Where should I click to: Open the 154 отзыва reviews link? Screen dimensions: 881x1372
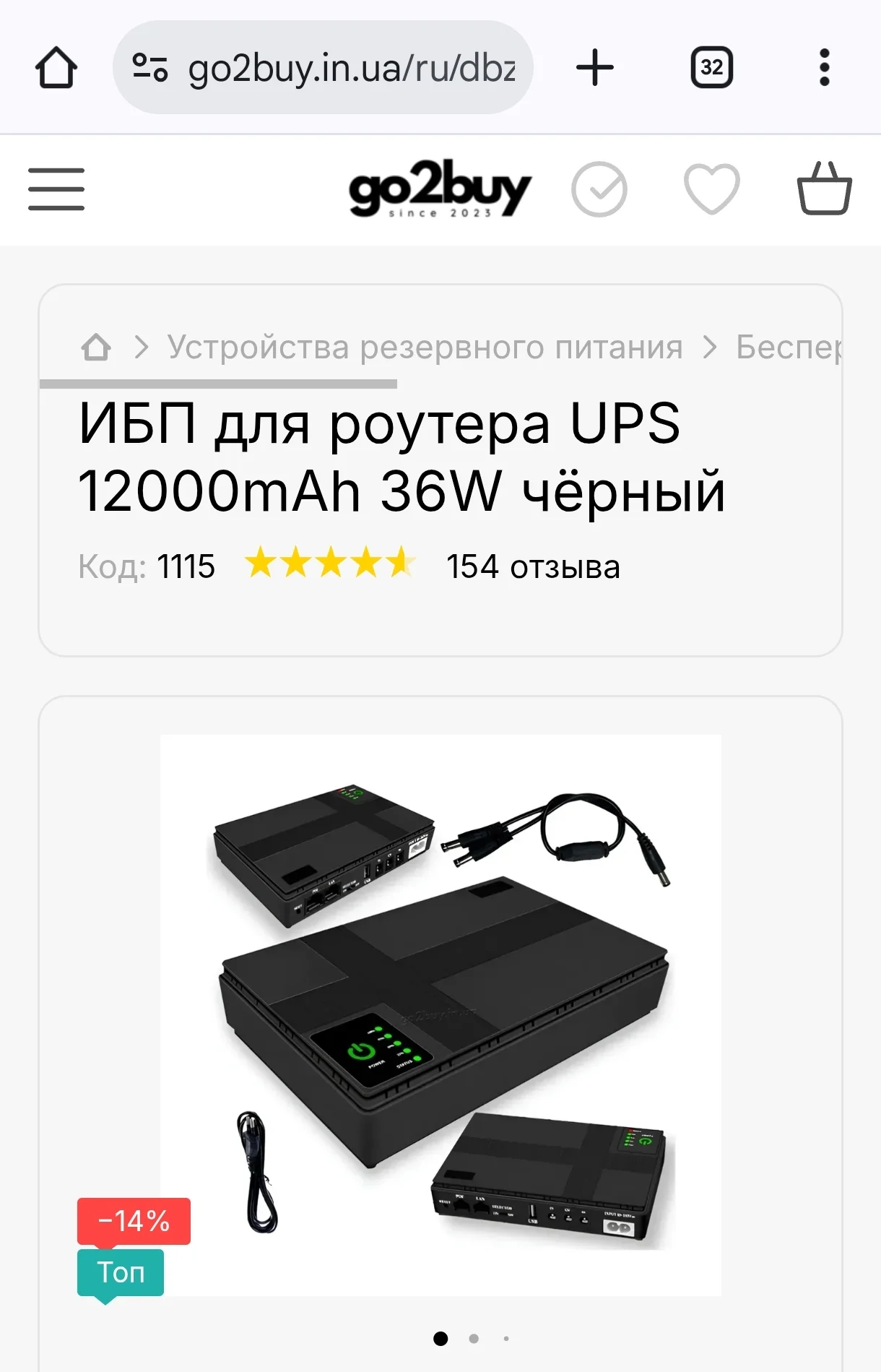[x=534, y=566]
